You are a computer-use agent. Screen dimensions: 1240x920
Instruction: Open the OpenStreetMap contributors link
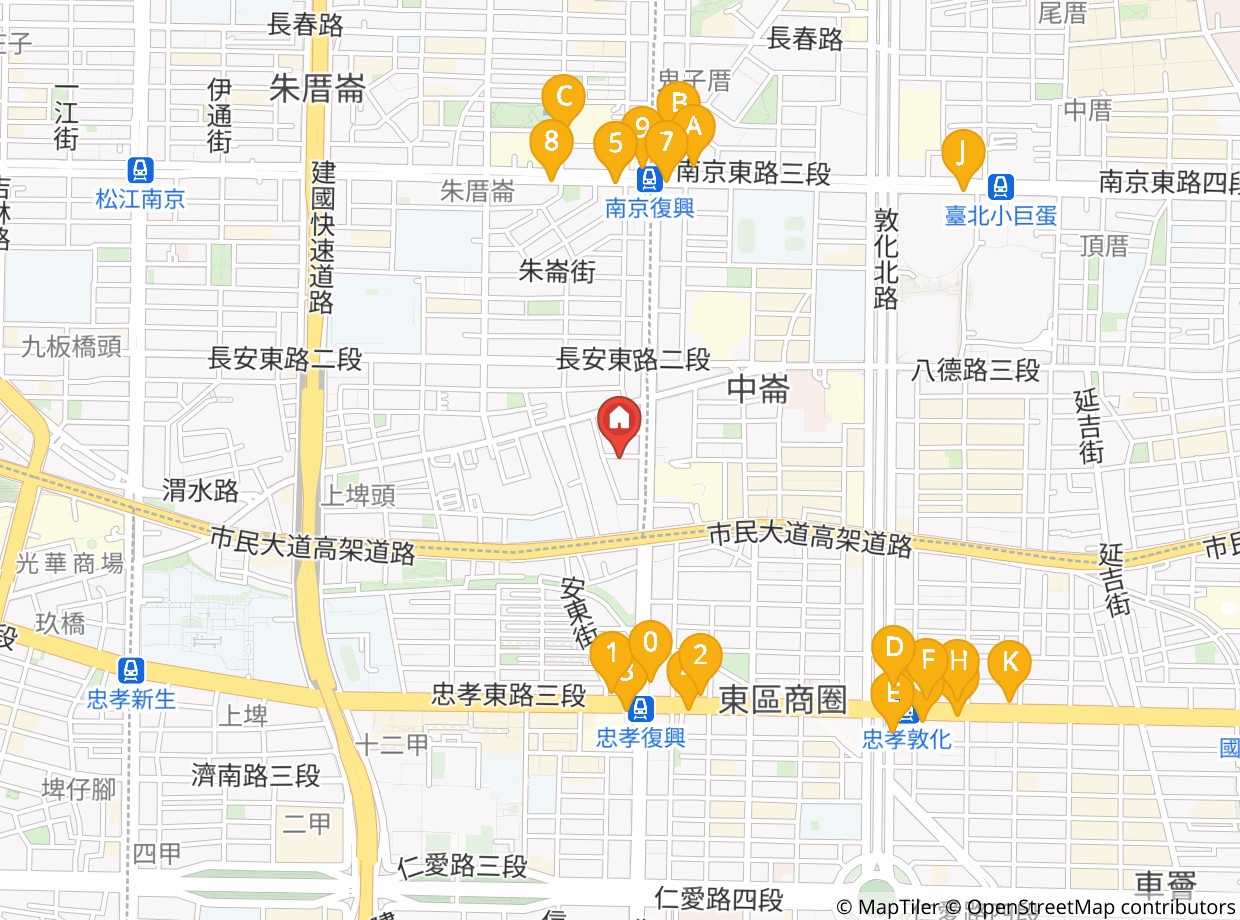coord(1100,907)
